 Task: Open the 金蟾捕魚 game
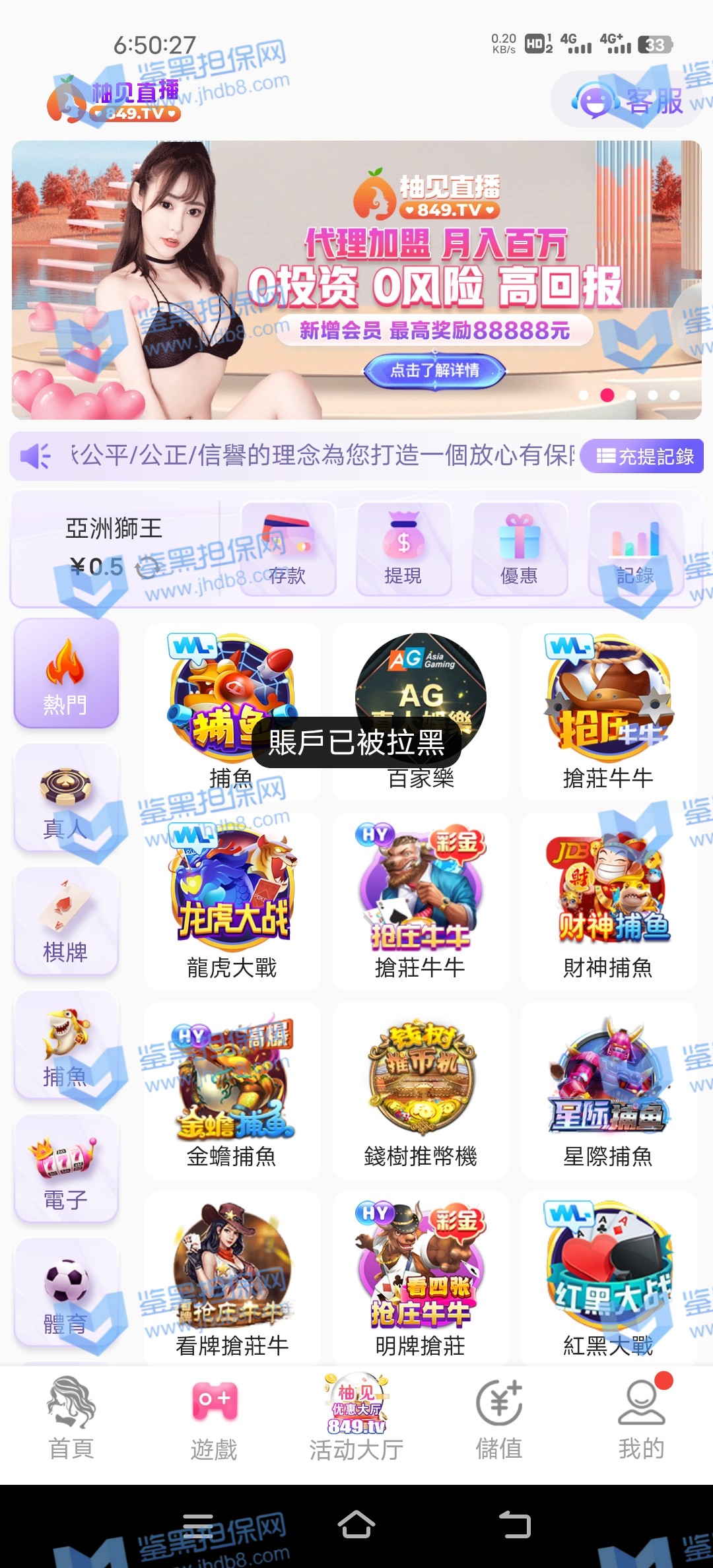pos(232,1090)
